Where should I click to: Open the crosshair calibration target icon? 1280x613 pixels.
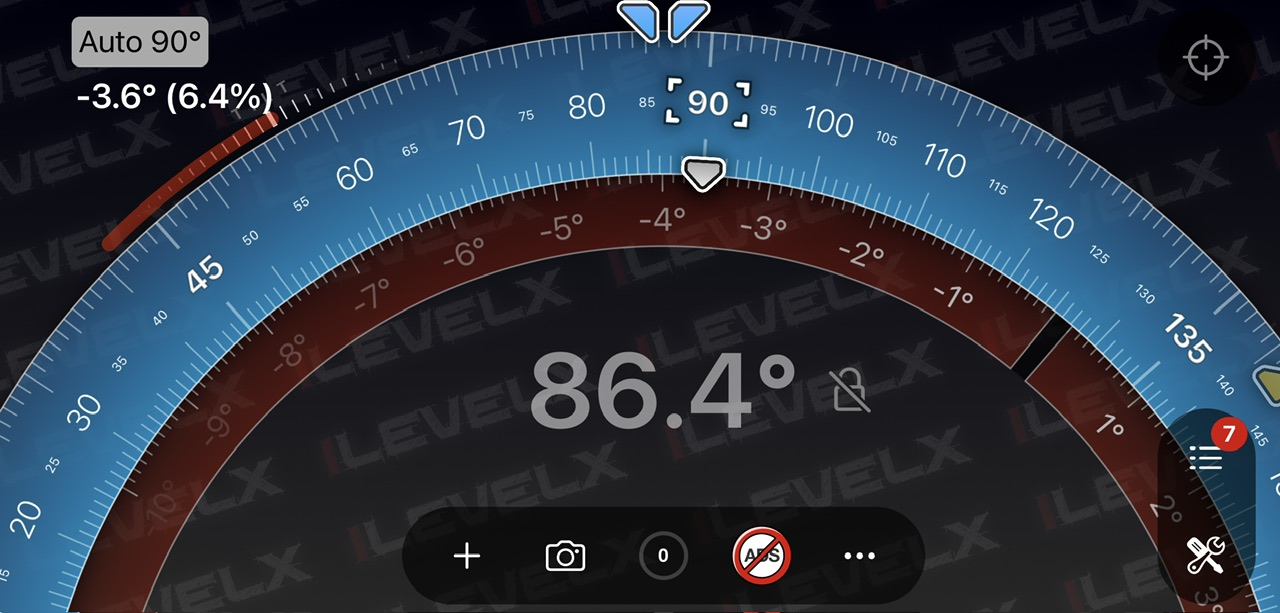click(x=1205, y=58)
